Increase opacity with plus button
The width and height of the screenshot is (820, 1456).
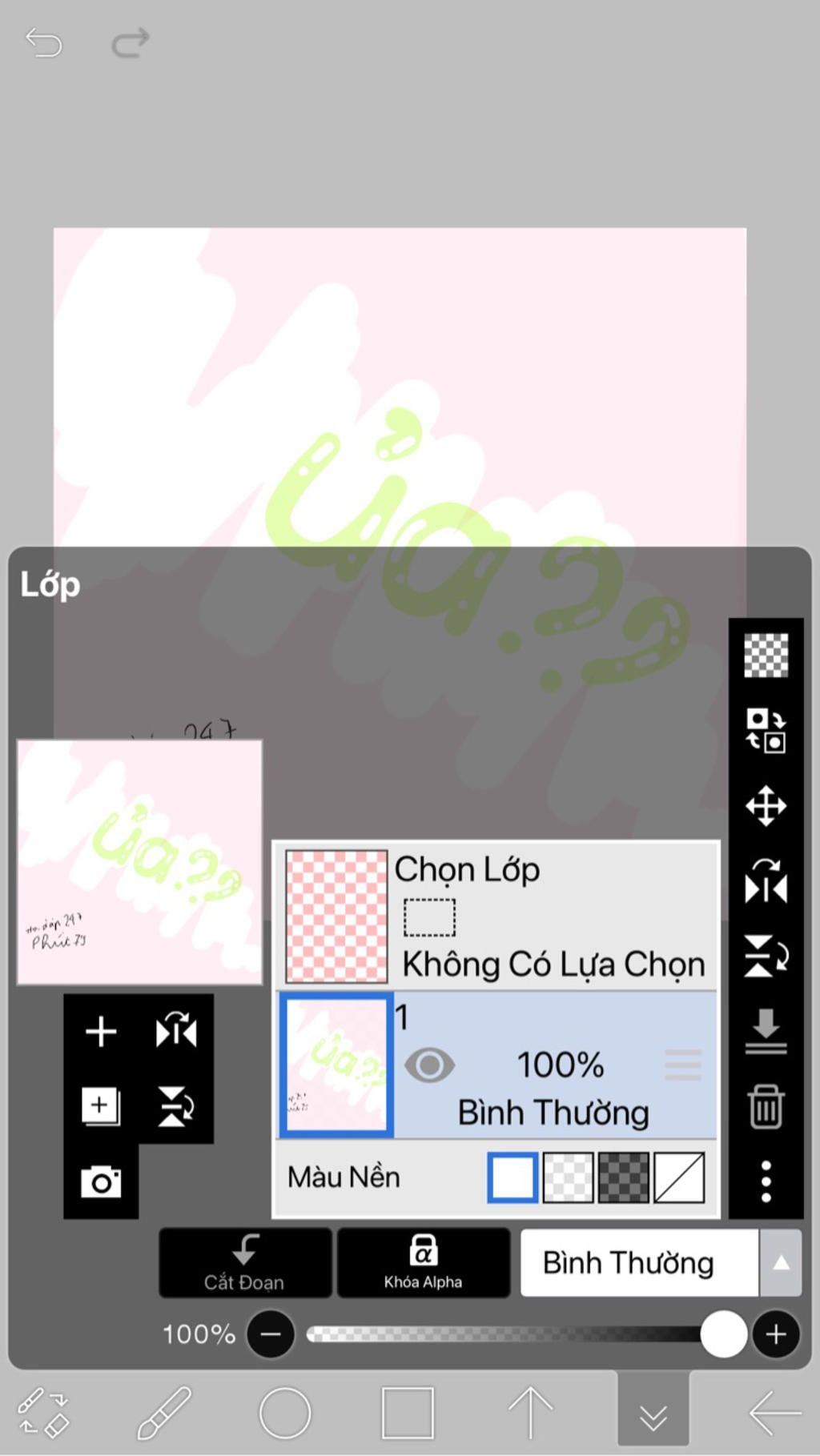[x=775, y=1334]
